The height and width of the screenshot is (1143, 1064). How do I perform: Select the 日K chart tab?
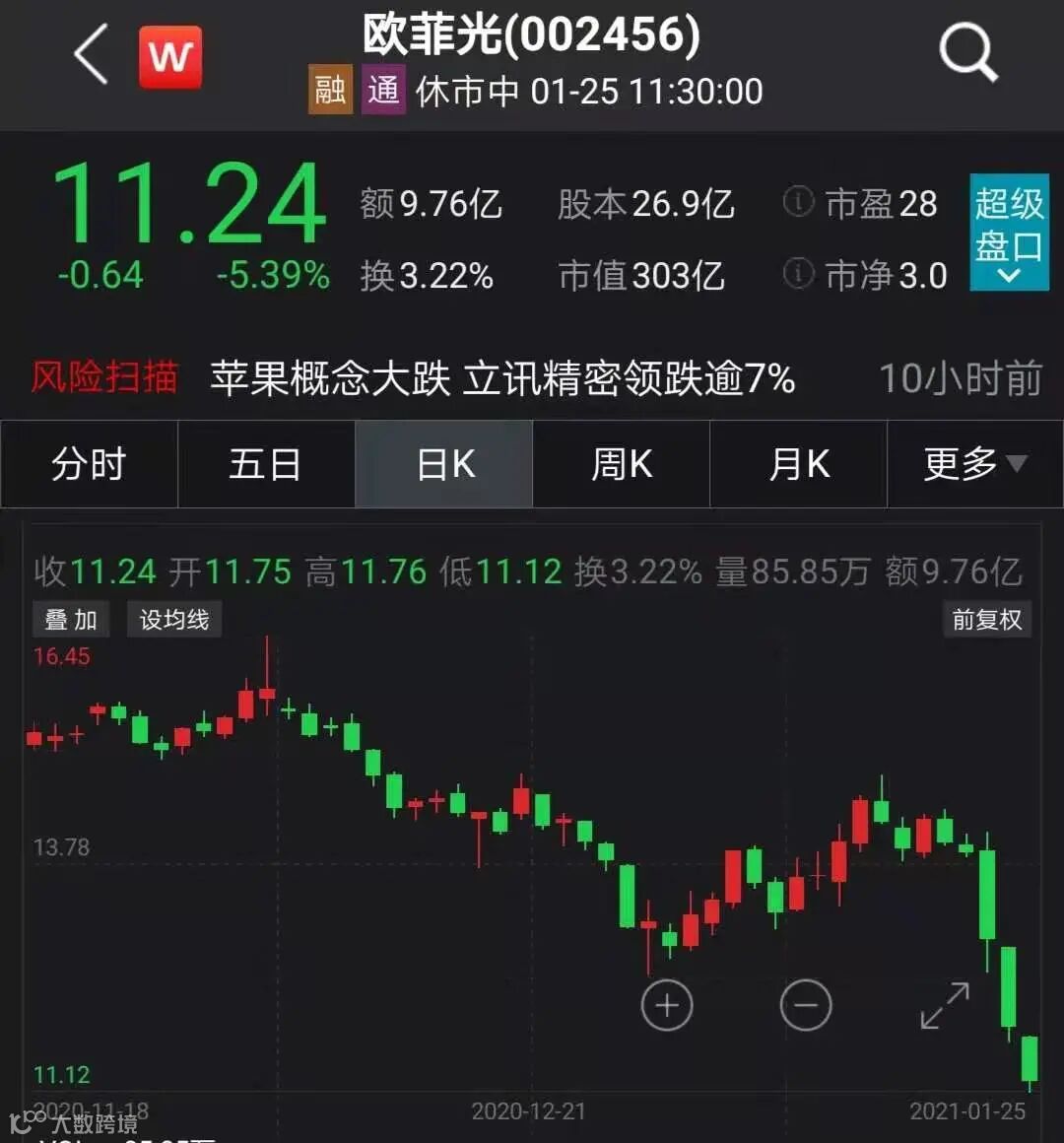[x=443, y=464]
